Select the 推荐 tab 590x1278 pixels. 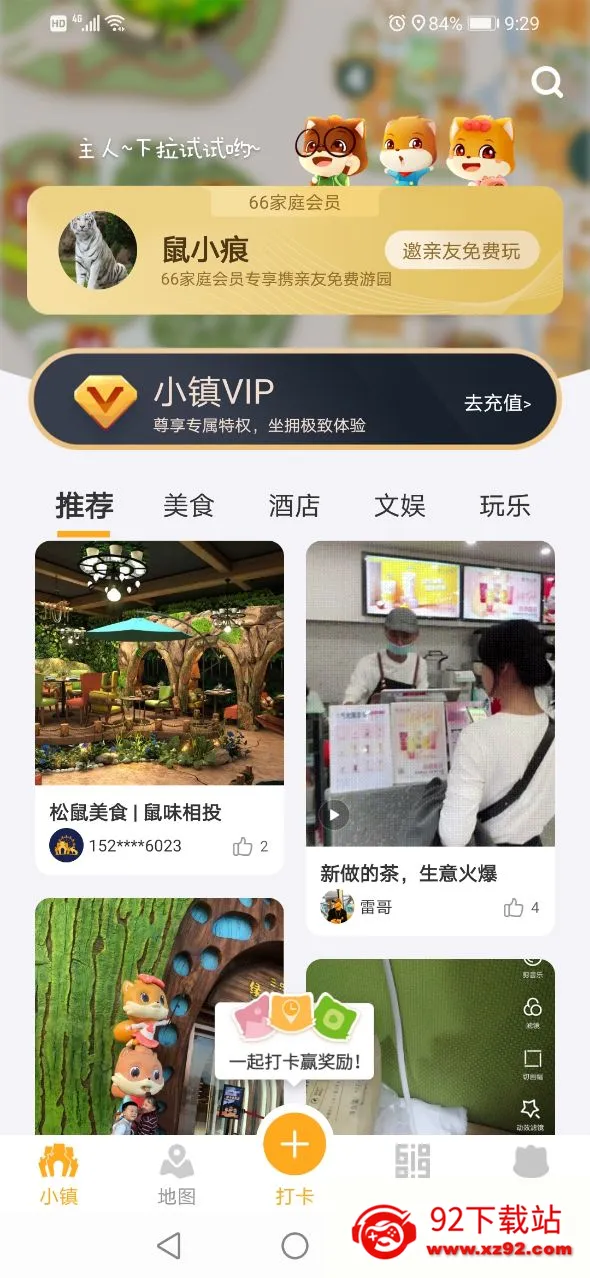[x=84, y=506]
